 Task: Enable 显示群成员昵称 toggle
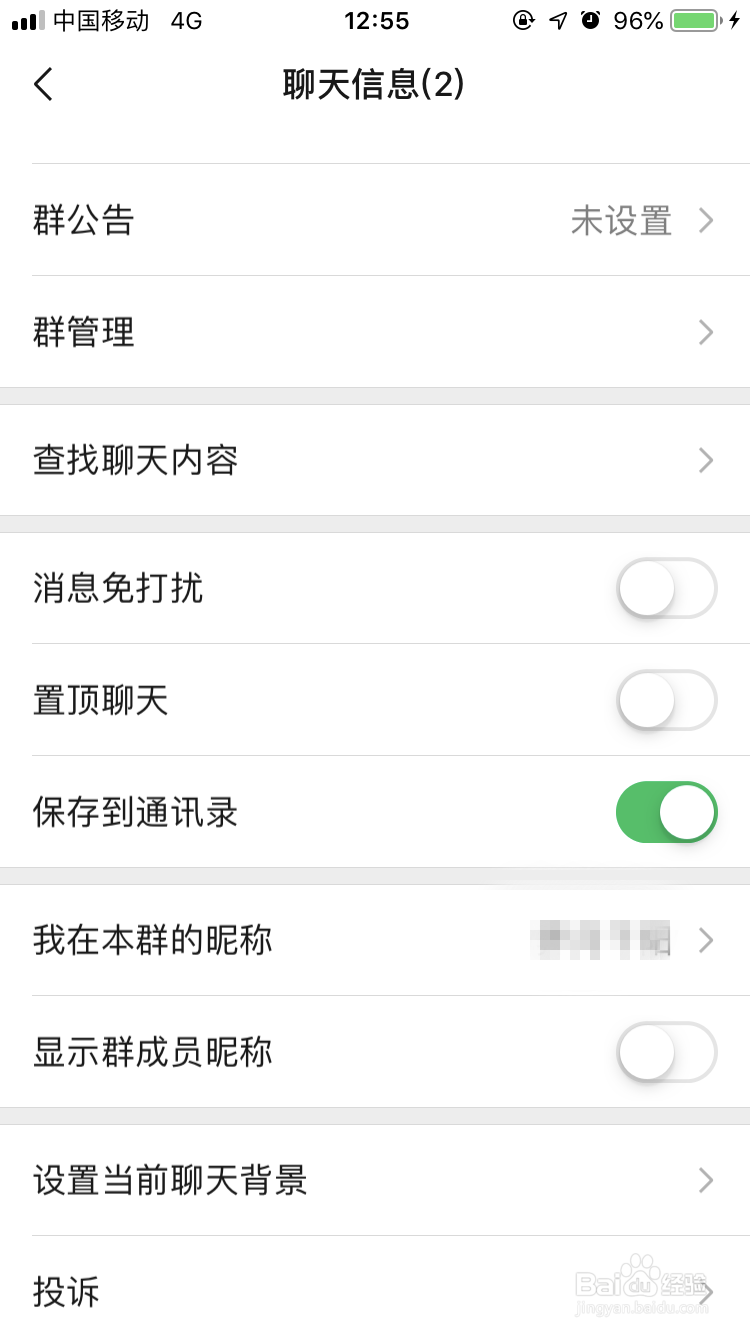point(666,1053)
